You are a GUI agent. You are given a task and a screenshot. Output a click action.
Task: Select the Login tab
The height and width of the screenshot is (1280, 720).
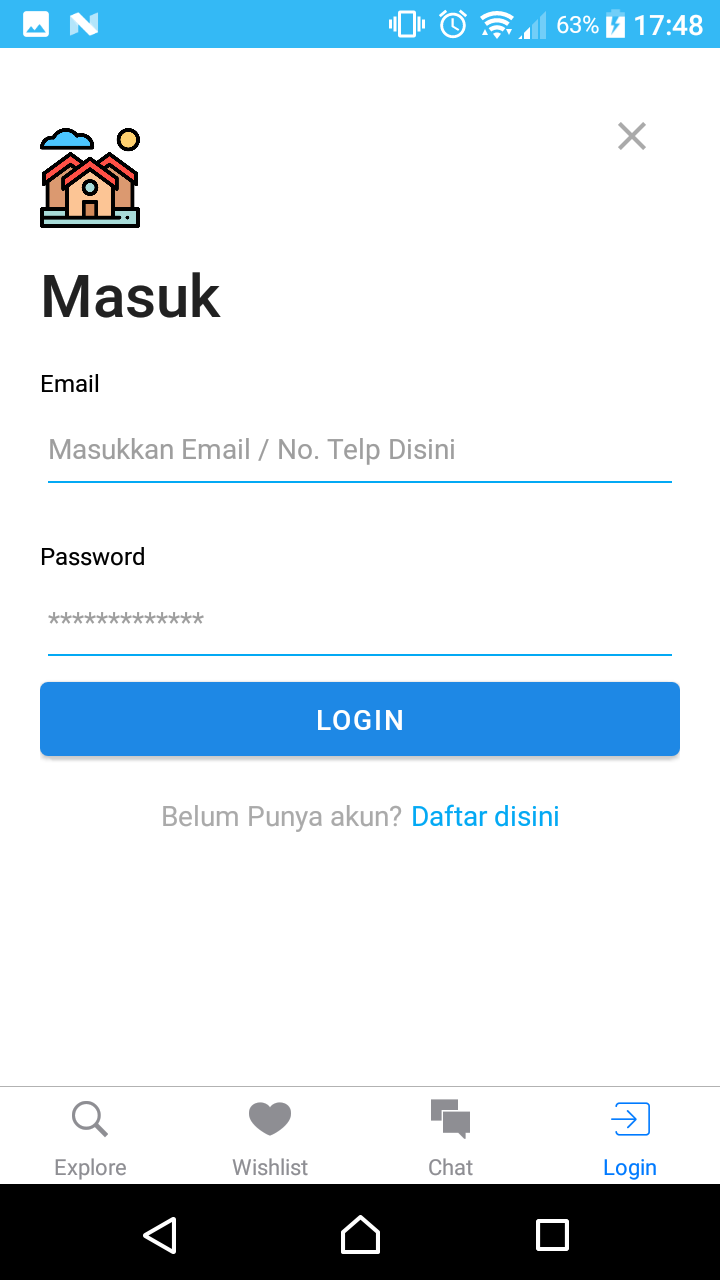pyautogui.click(x=630, y=1137)
